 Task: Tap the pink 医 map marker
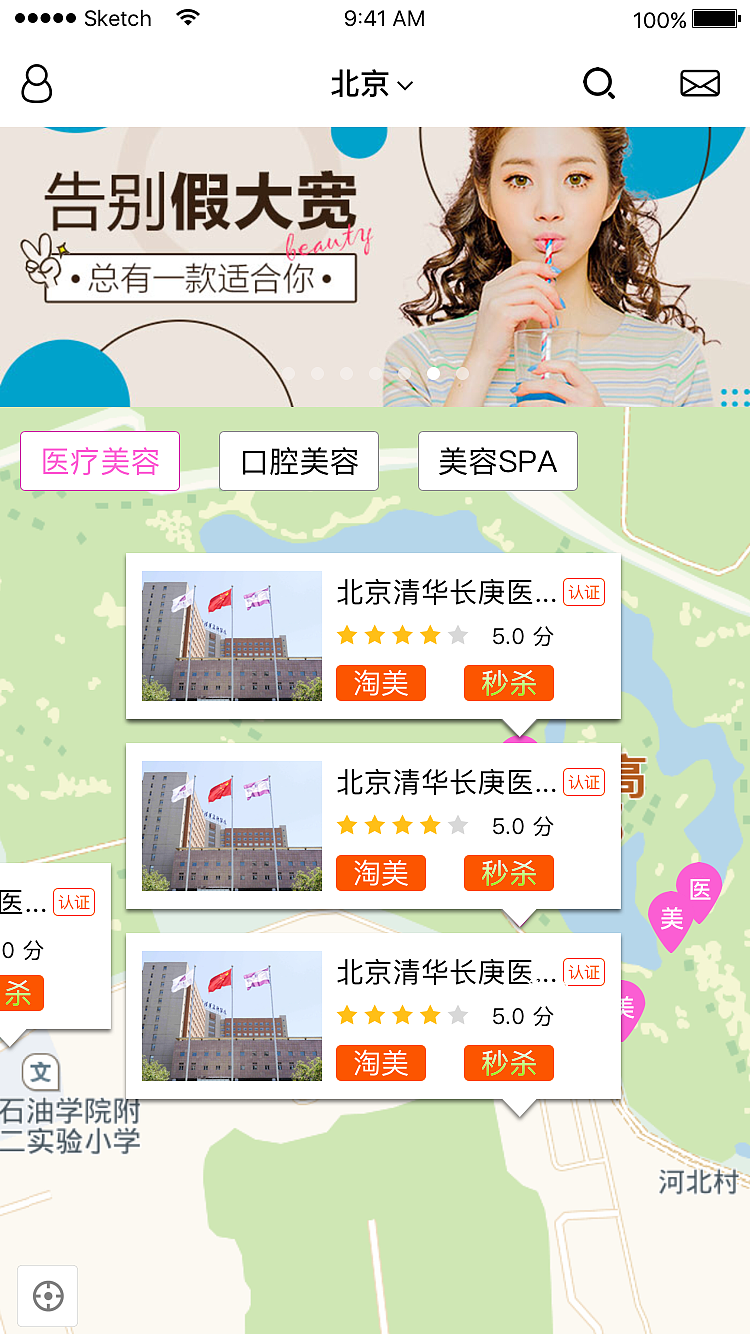coord(700,888)
